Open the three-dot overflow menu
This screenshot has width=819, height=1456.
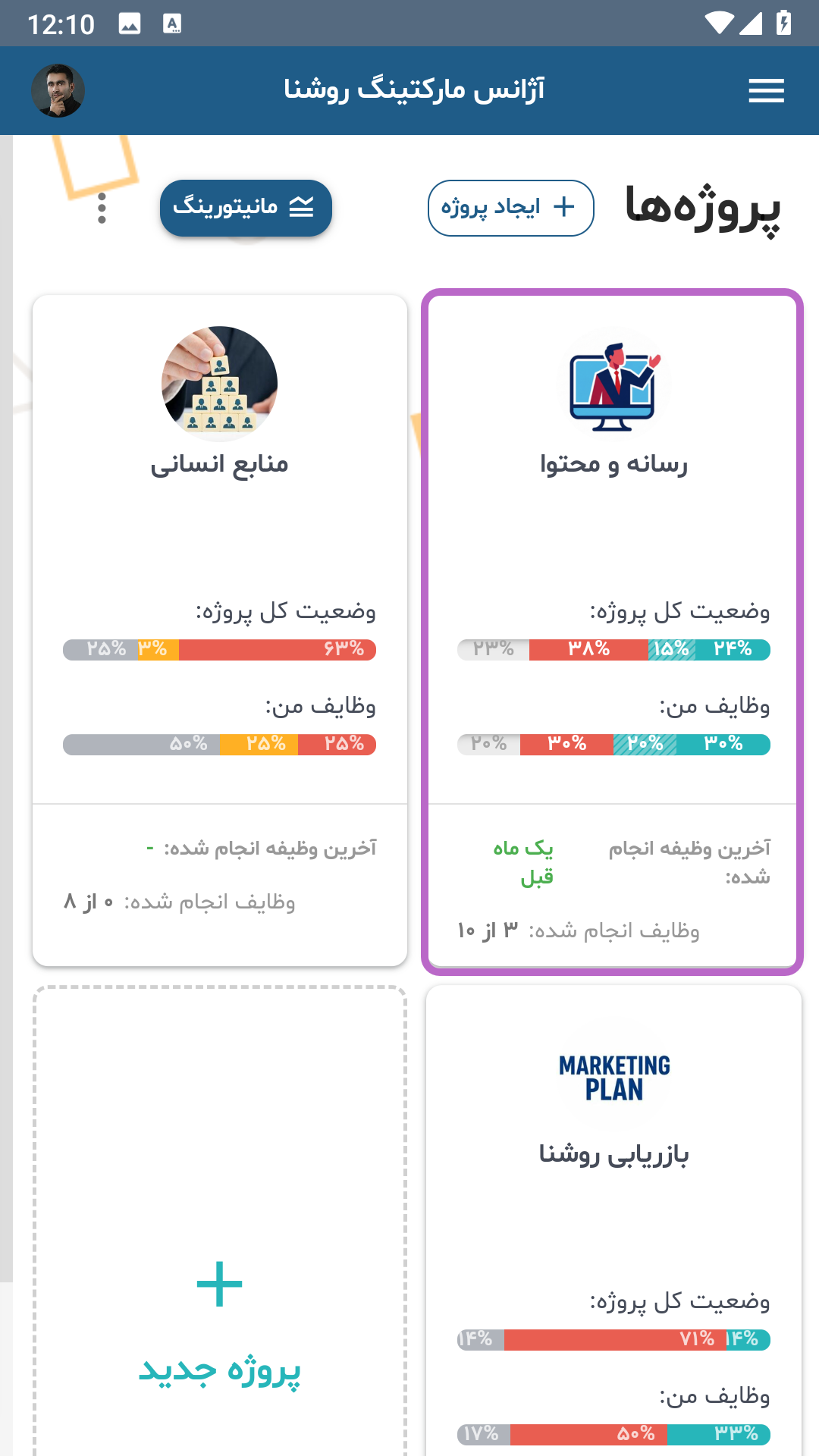click(x=102, y=208)
